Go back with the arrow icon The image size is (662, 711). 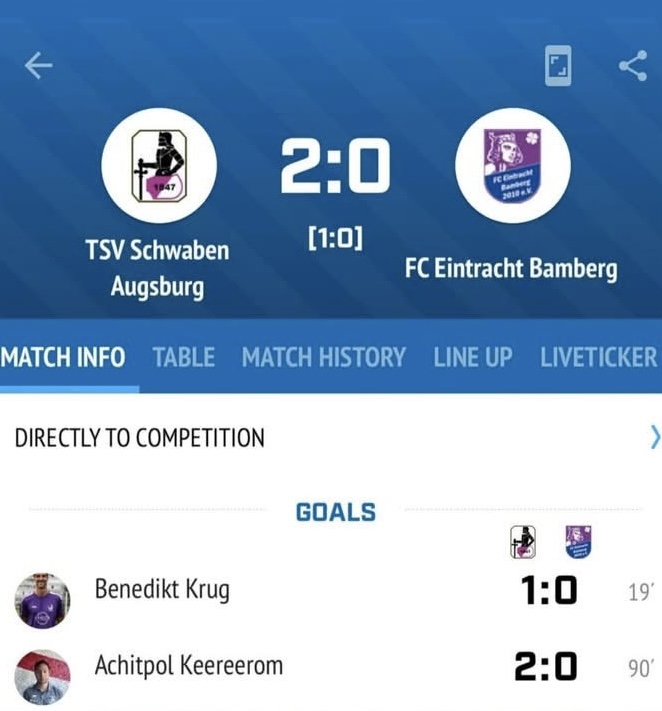pos(38,66)
